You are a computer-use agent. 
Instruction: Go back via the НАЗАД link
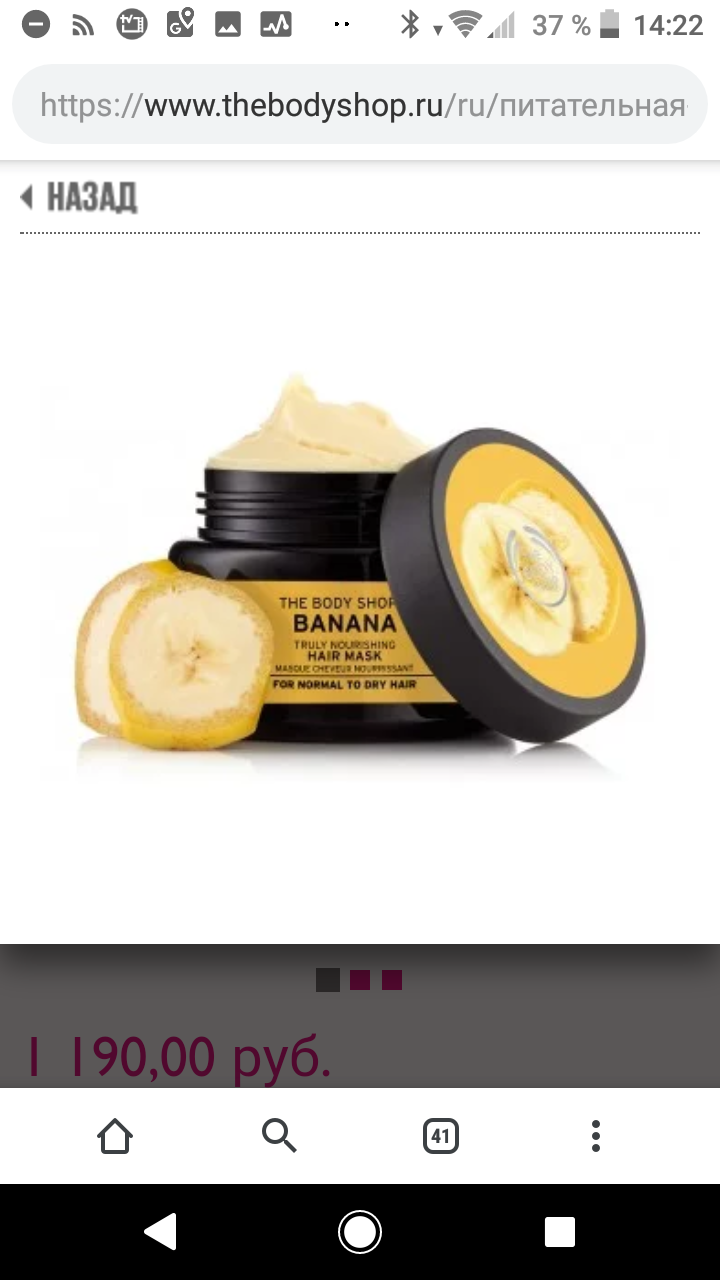(x=80, y=197)
